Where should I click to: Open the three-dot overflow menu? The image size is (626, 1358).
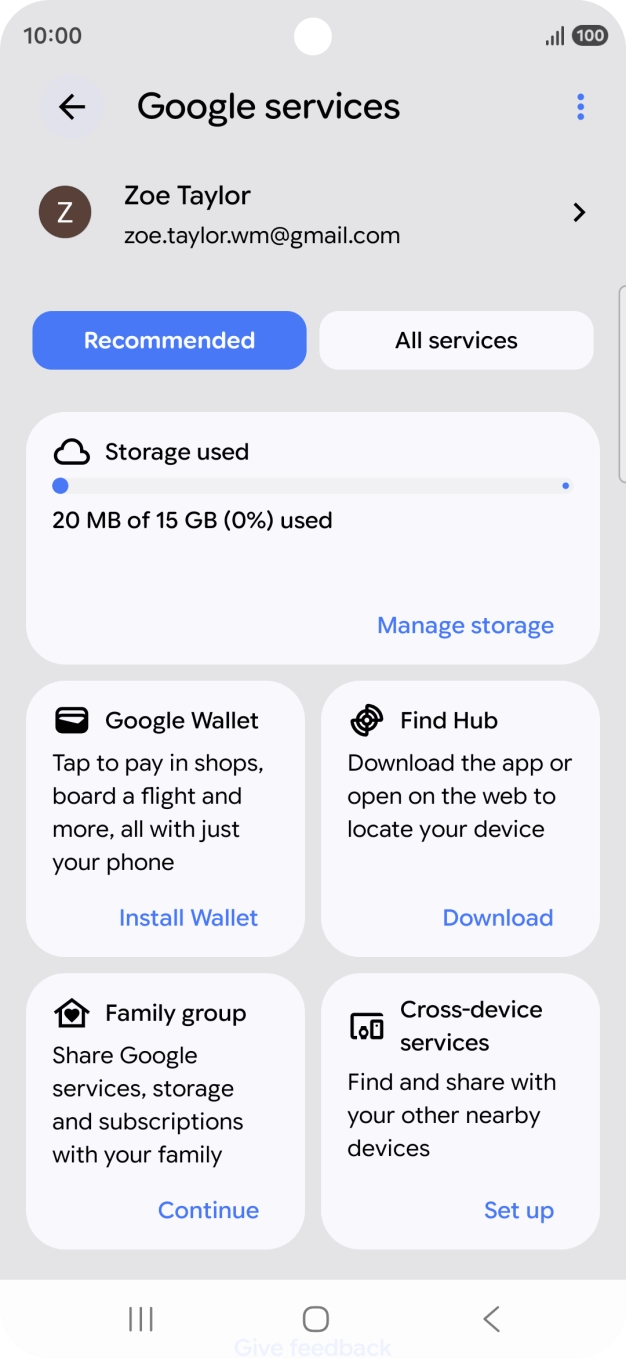coord(580,107)
